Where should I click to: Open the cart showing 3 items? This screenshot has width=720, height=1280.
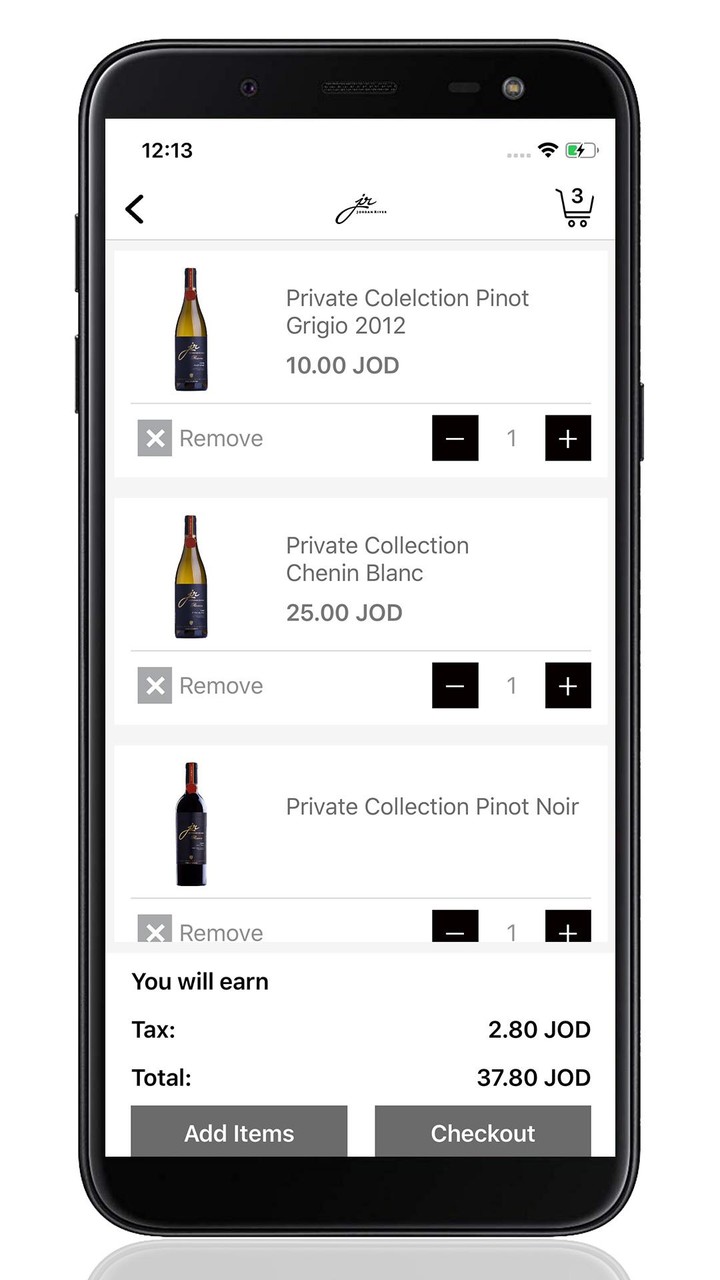click(575, 208)
